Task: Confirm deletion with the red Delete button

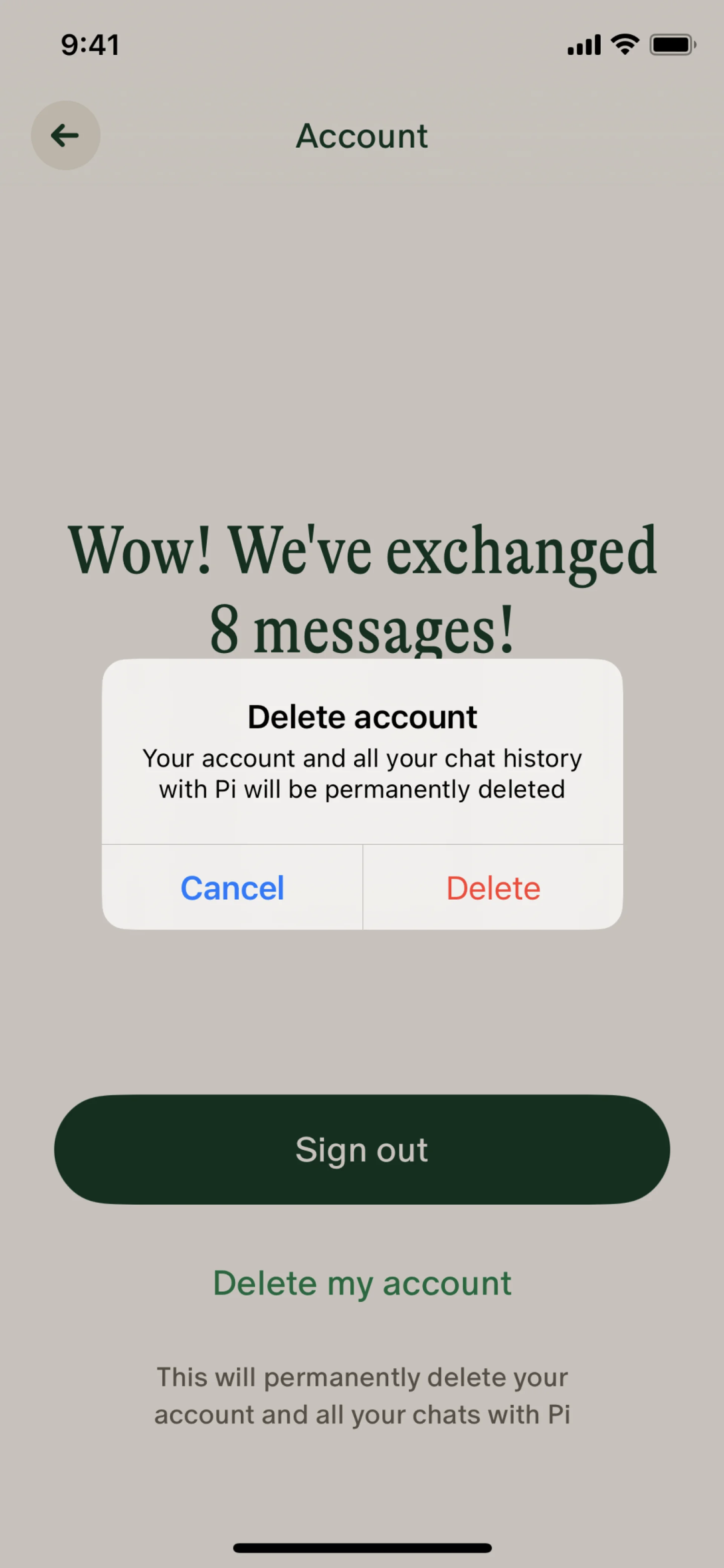Action: coord(493,888)
